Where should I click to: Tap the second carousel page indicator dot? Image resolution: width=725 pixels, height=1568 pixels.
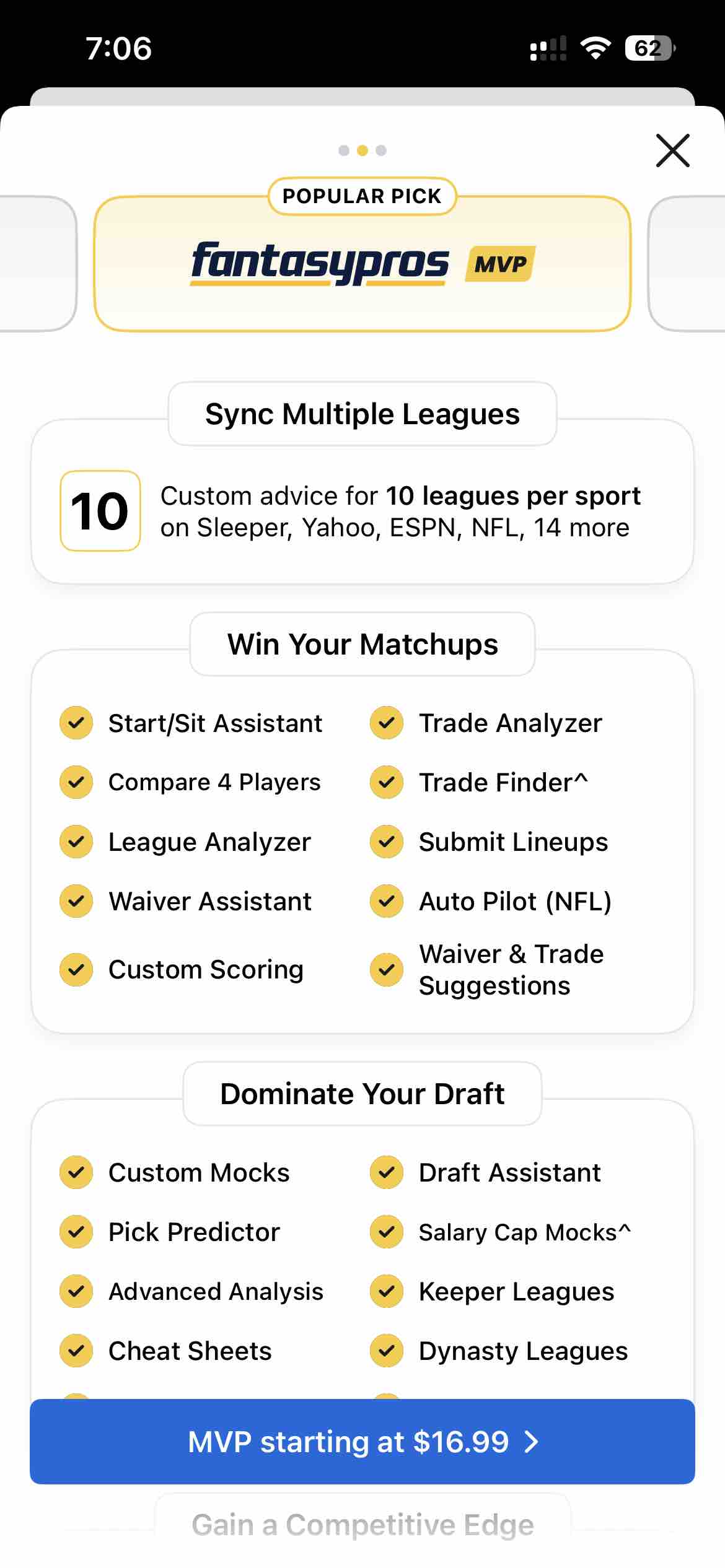pos(362,150)
